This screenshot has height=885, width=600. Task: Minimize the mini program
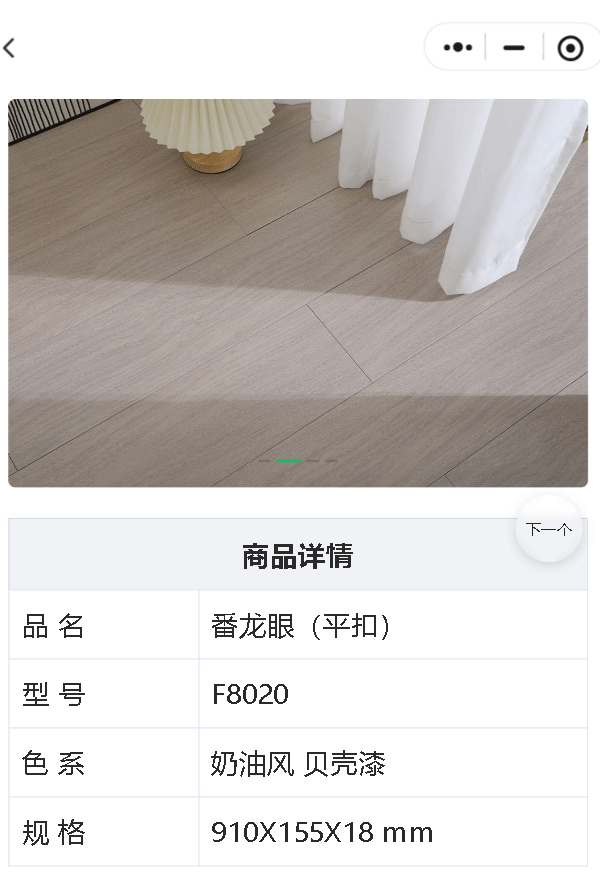[514, 47]
